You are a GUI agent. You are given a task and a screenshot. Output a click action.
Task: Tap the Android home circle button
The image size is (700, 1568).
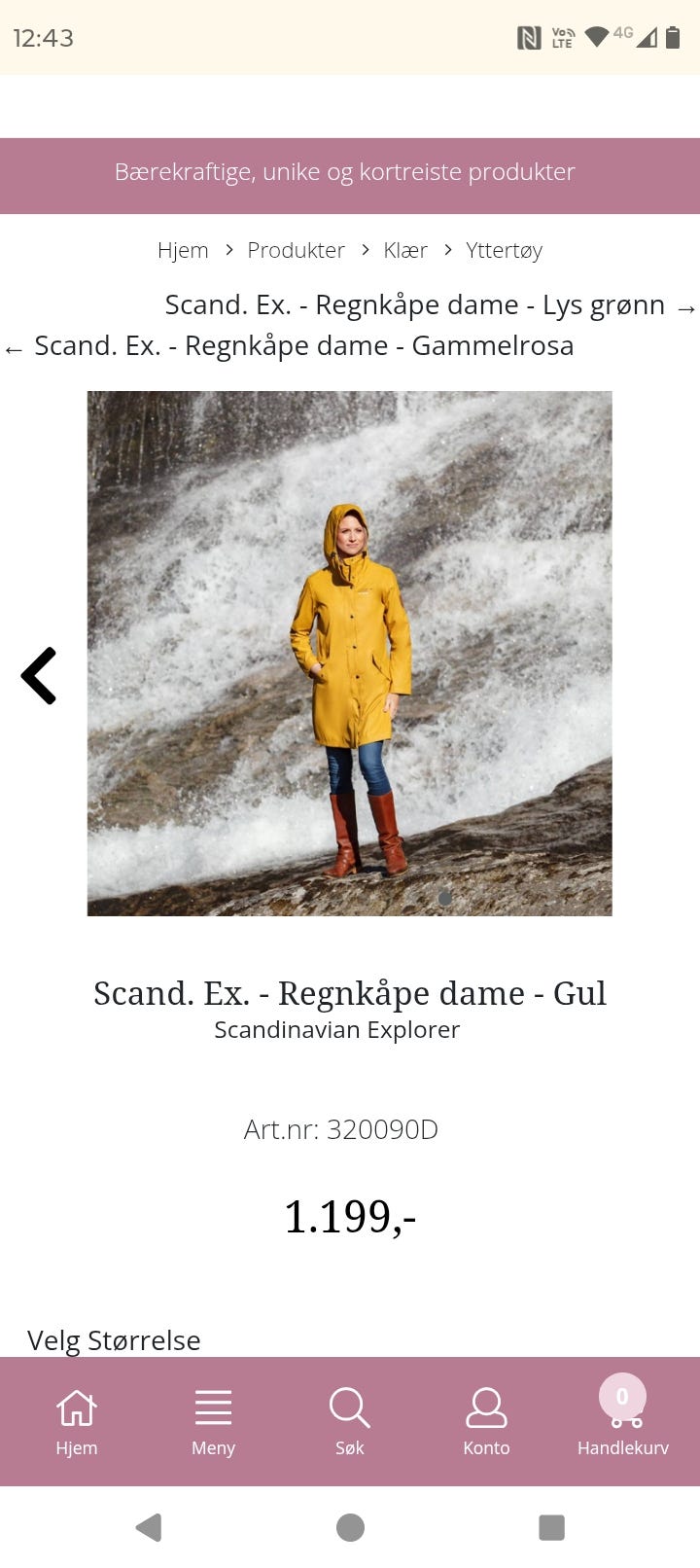pyautogui.click(x=348, y=1527)
